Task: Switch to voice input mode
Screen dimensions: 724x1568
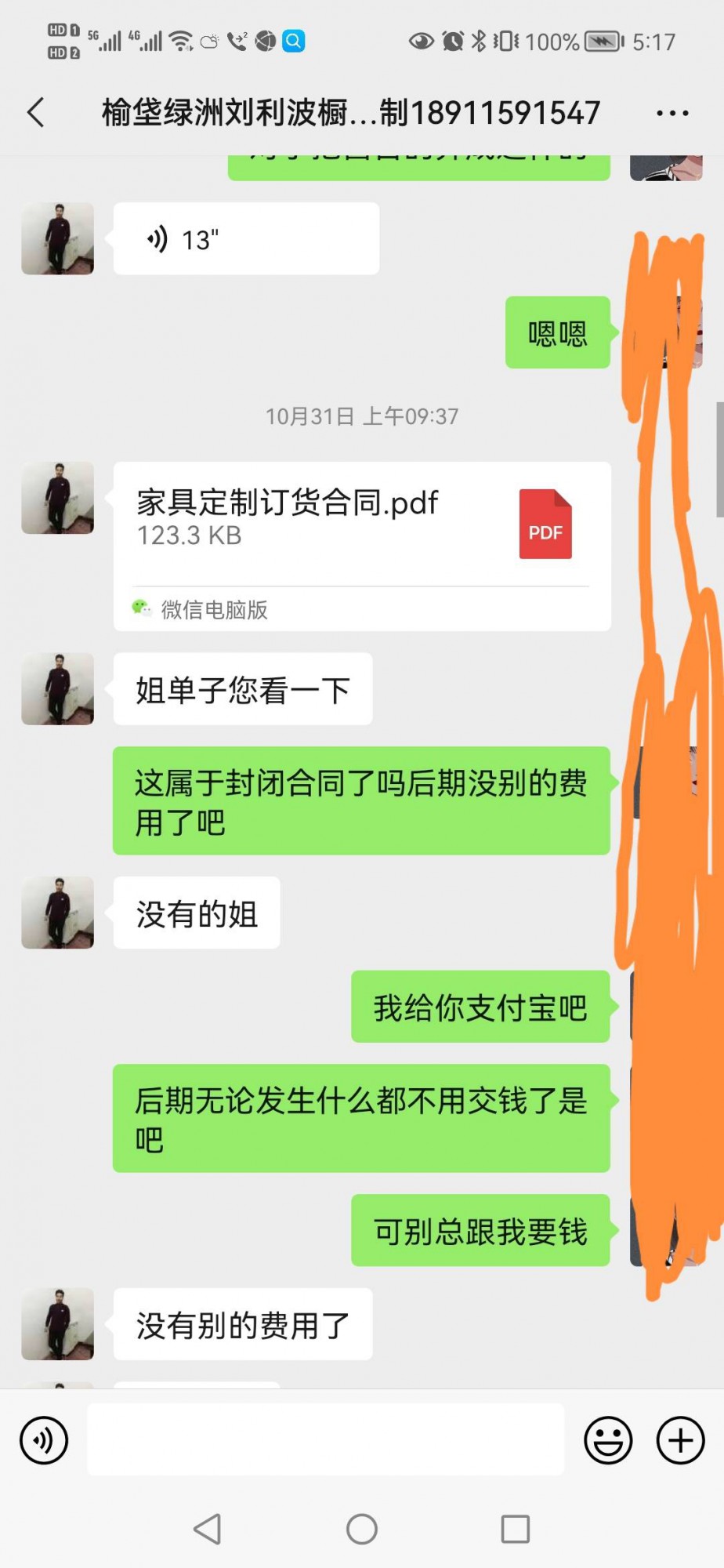Action: tap(44, 1440)
